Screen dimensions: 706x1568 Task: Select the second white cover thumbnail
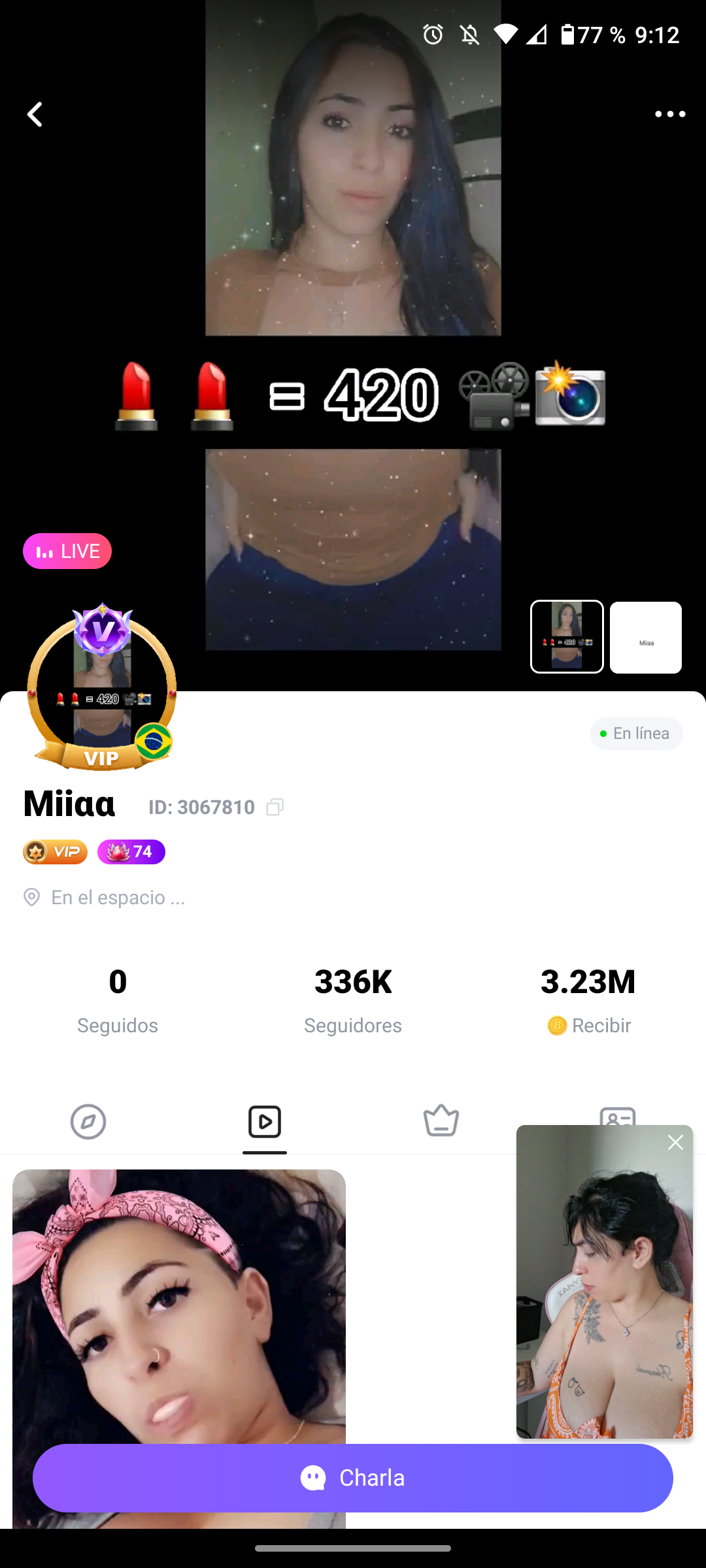pyautogui.click(x=646, y=637)
